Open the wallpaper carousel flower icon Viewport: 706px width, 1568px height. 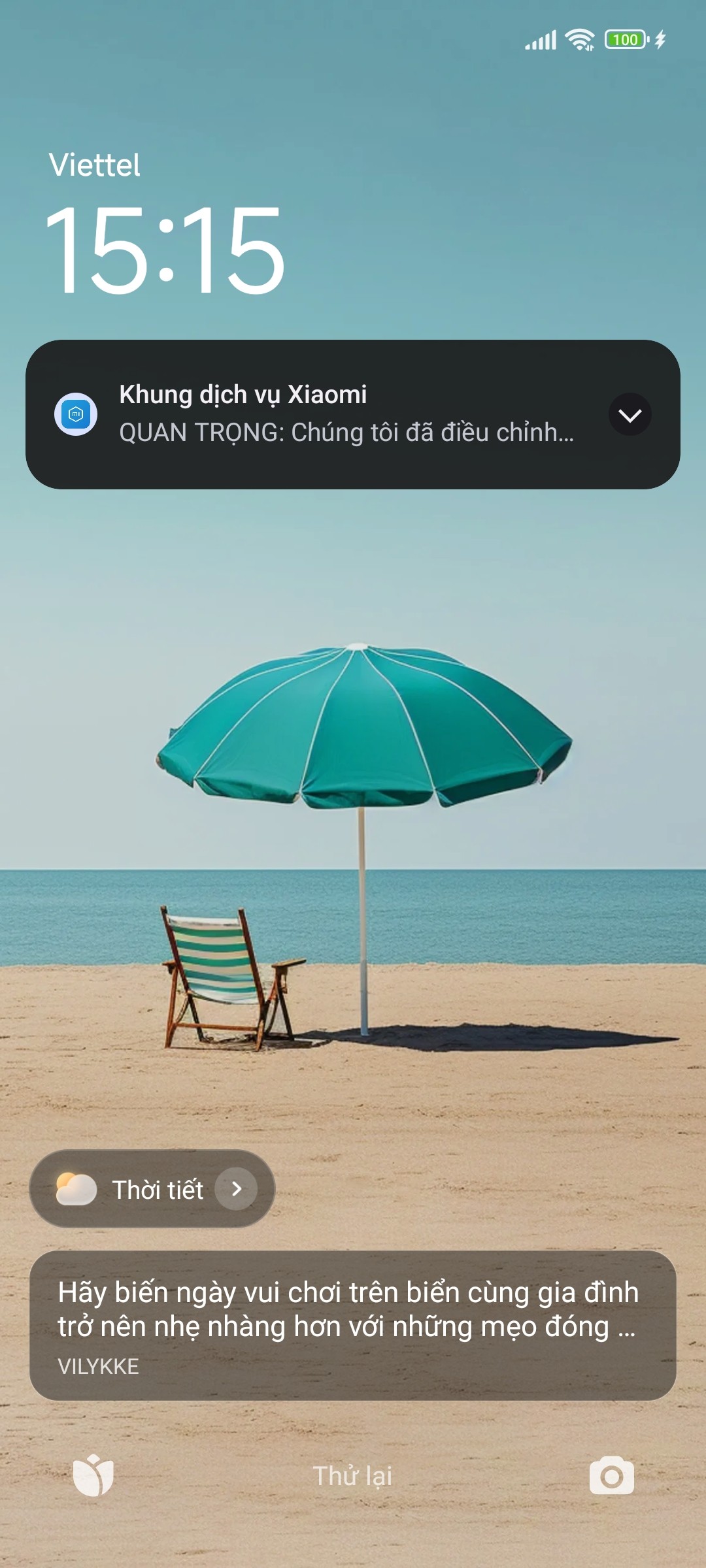click(93, 1475)
